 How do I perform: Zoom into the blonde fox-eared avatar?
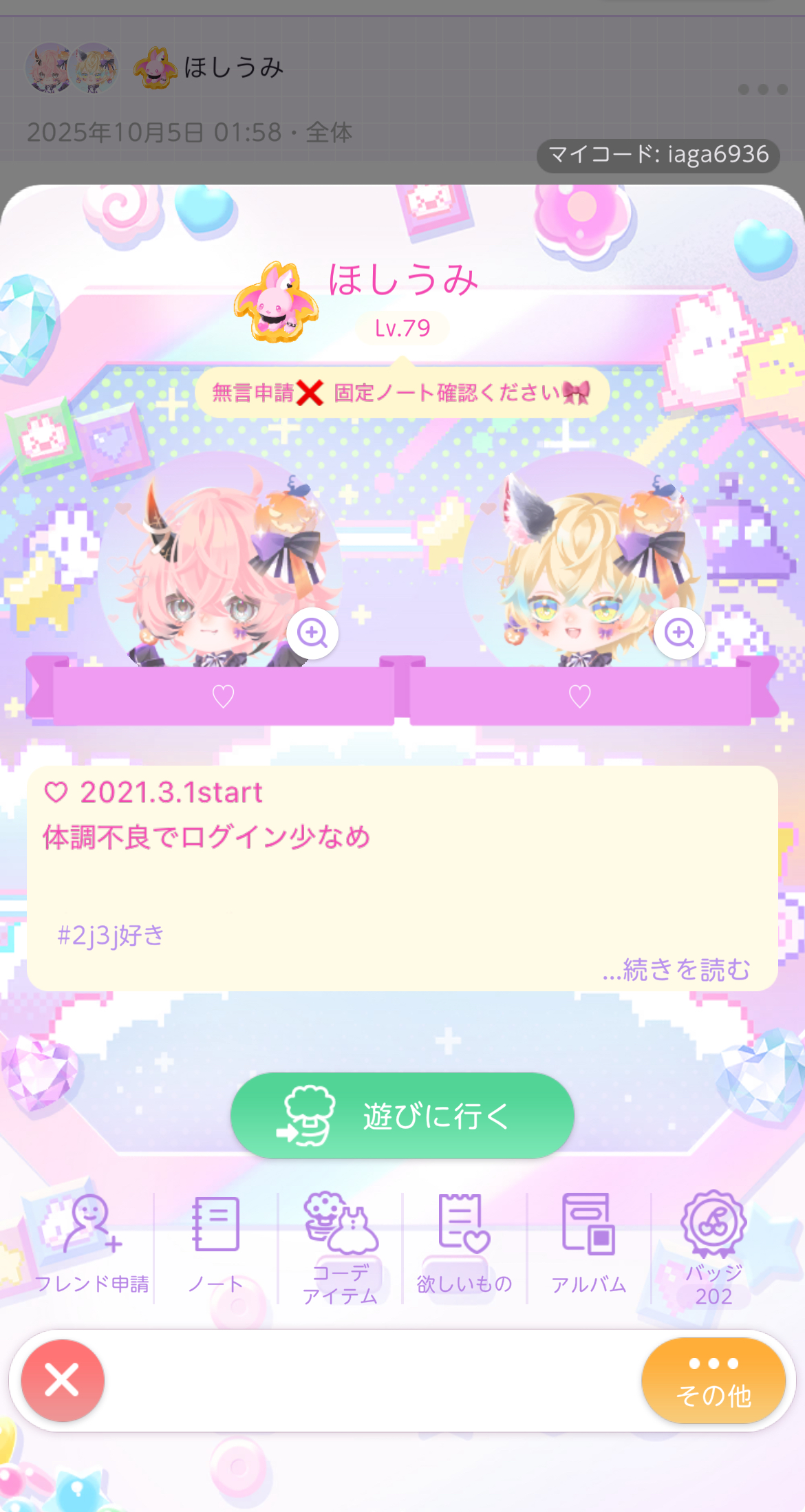(679, 633)
